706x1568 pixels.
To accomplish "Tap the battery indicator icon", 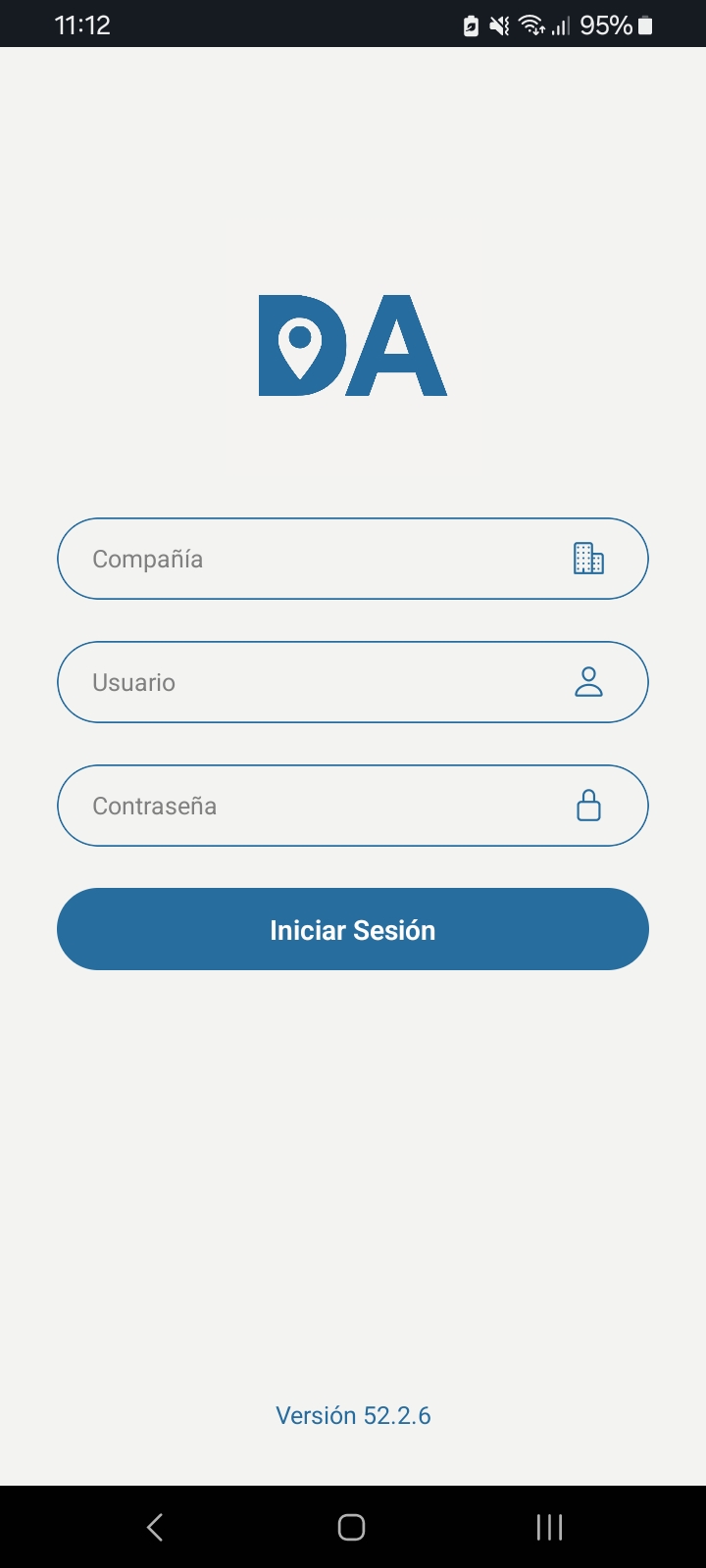I will pos(645,24).
